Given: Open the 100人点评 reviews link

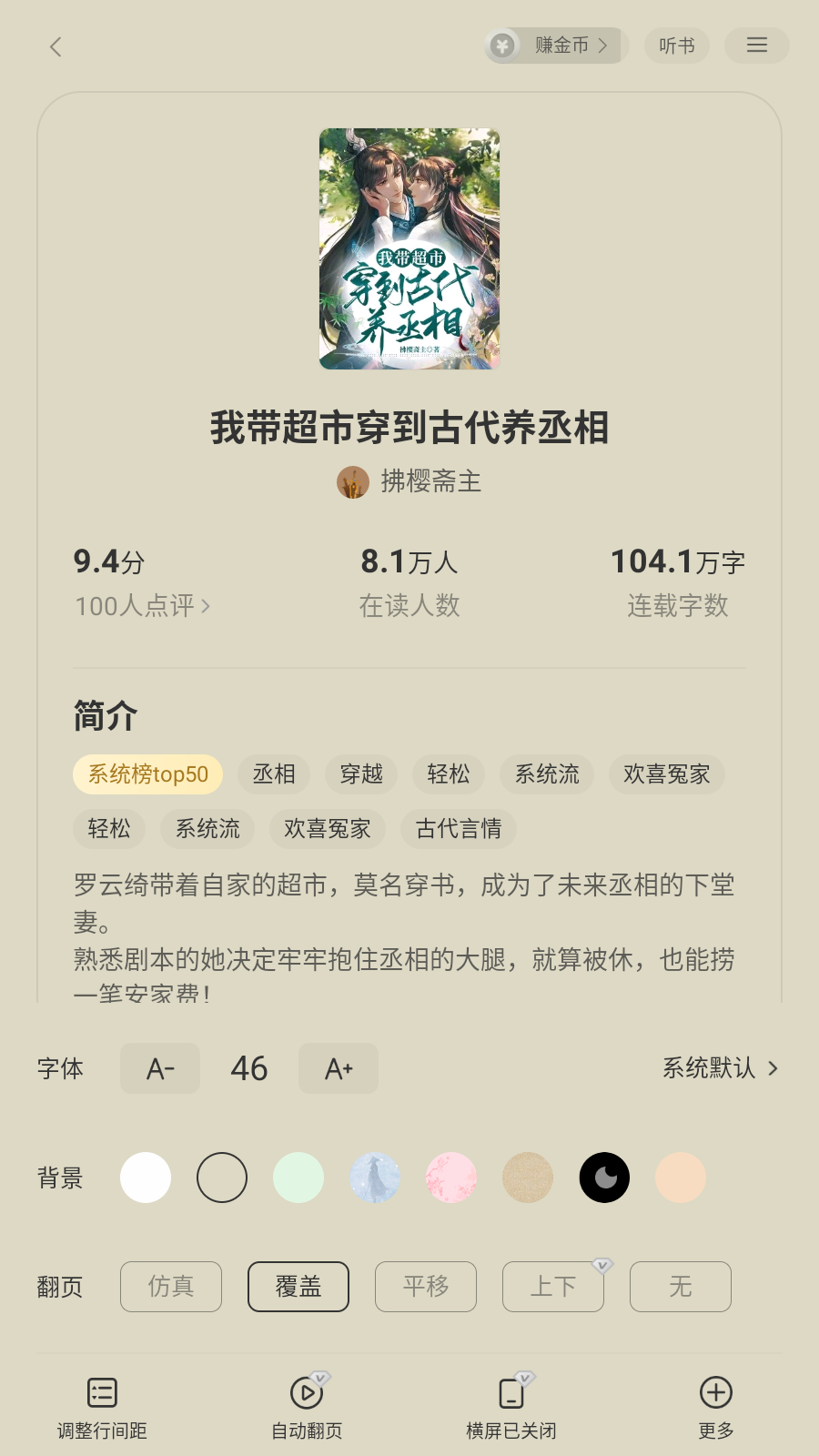Looking at the screenshot, I should (x=142, y=606).
